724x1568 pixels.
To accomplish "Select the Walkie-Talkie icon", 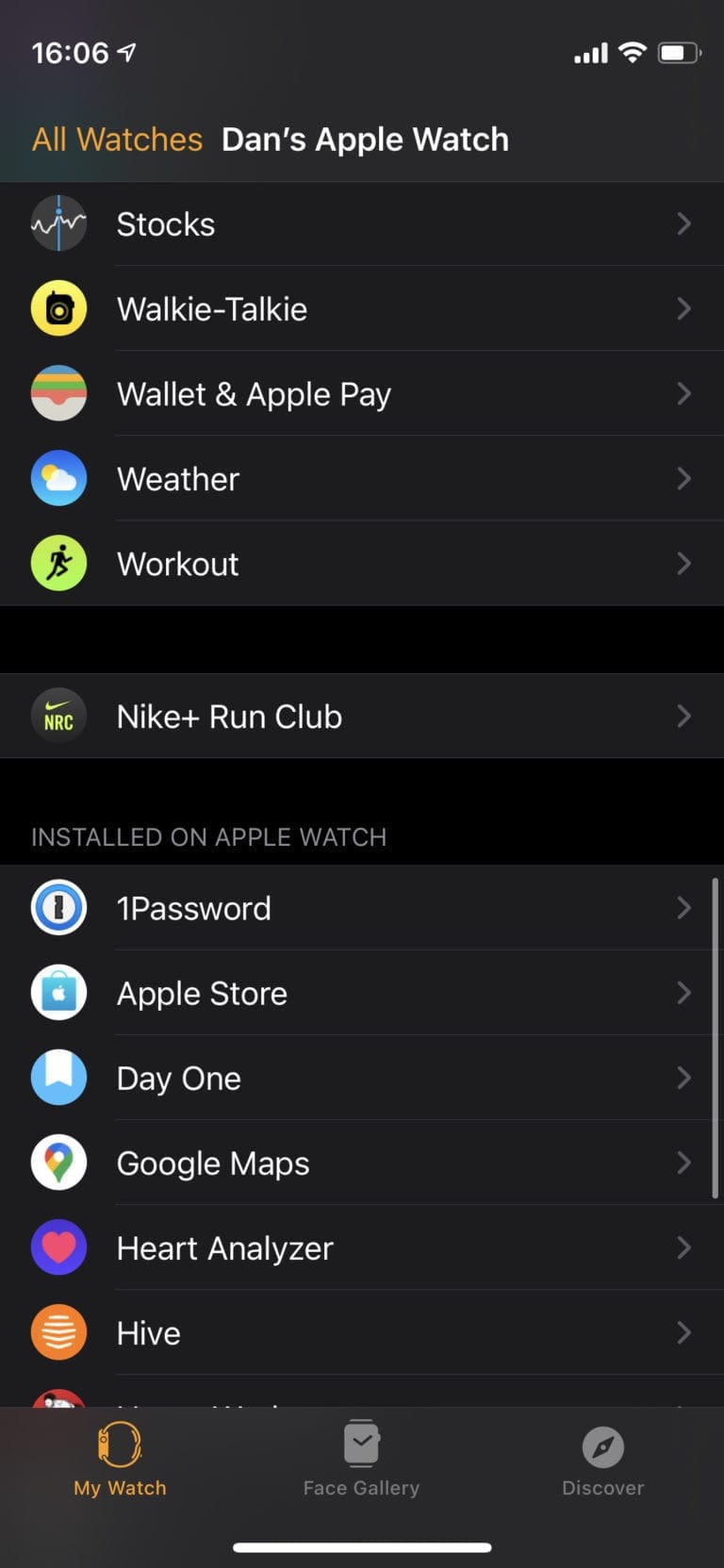I will pos(58,308).
